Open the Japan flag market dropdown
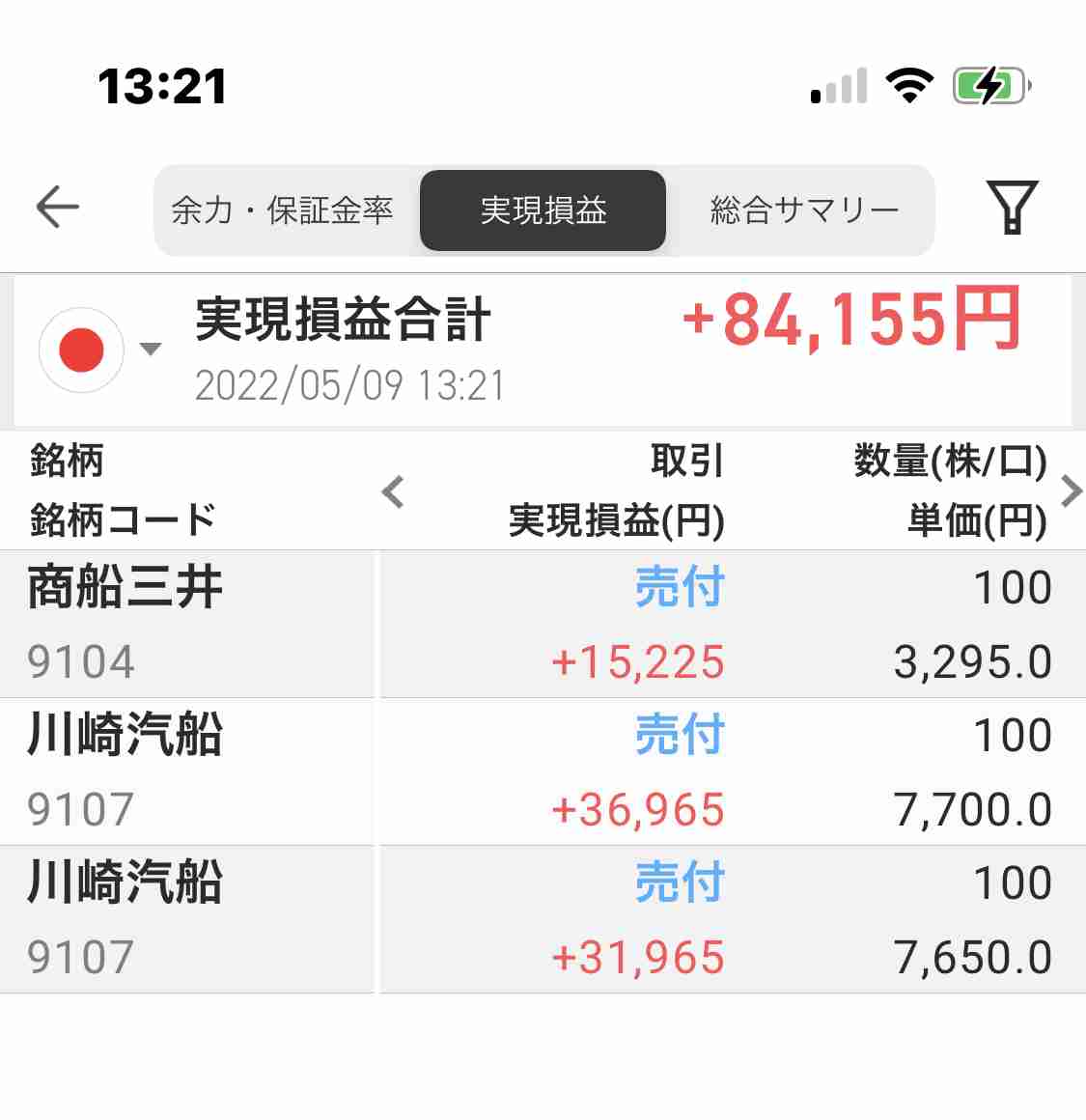Viewport: 1086px width, 1120px height. [x=97, y=350]
